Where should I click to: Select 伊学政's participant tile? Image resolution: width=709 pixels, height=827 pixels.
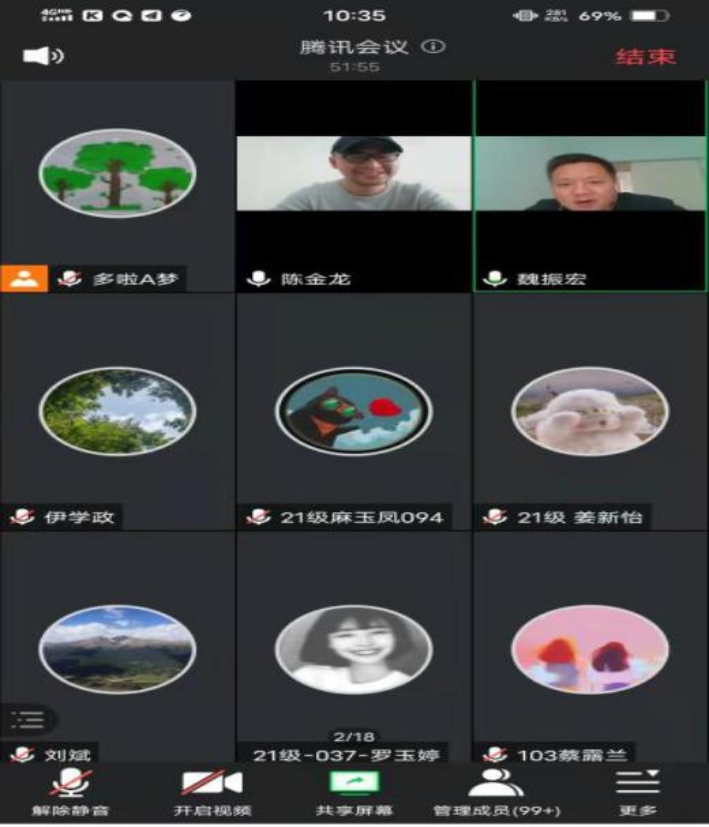point(117,410)
